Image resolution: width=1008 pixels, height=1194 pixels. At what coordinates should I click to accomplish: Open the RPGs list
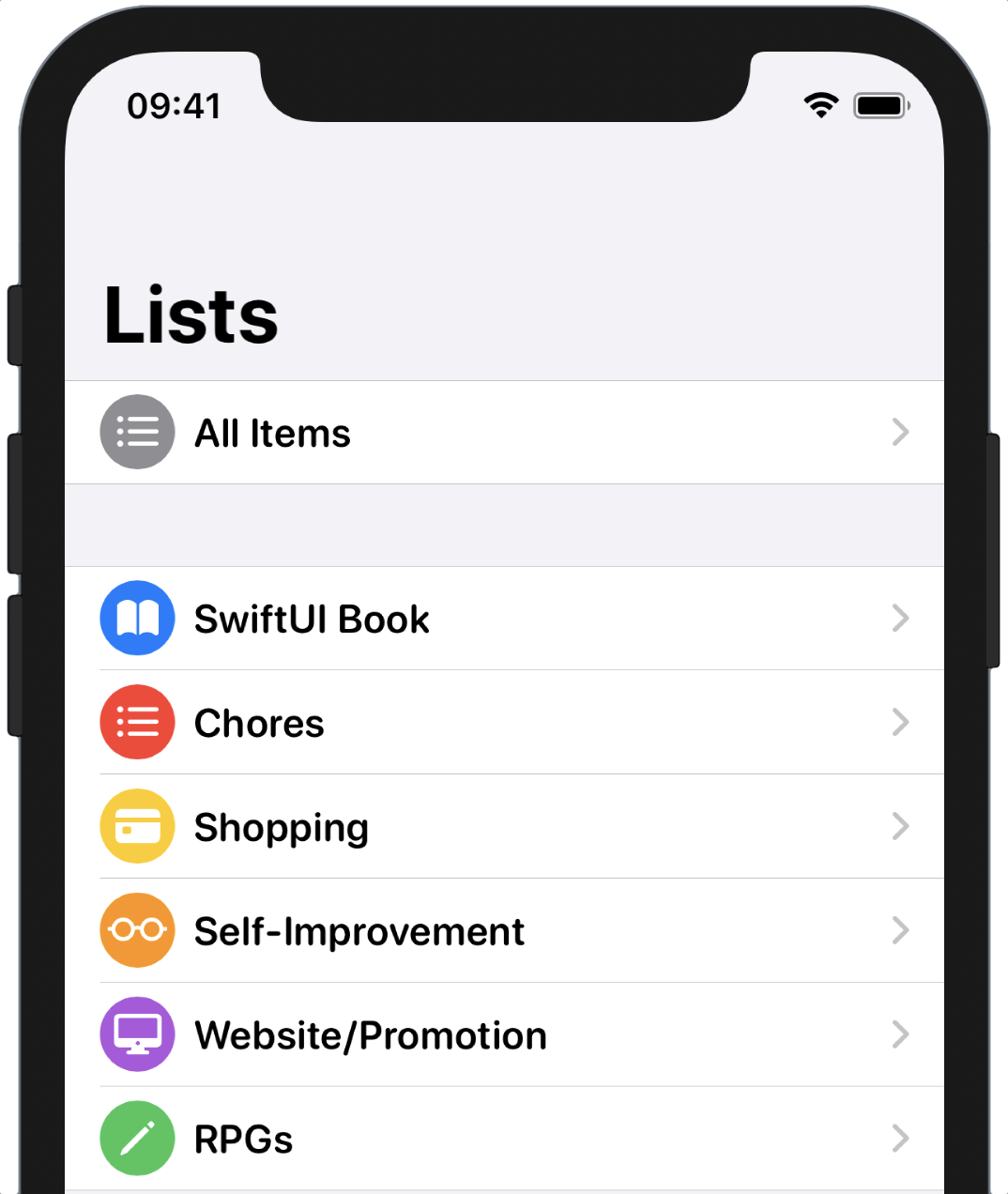tap(243, 1140)
